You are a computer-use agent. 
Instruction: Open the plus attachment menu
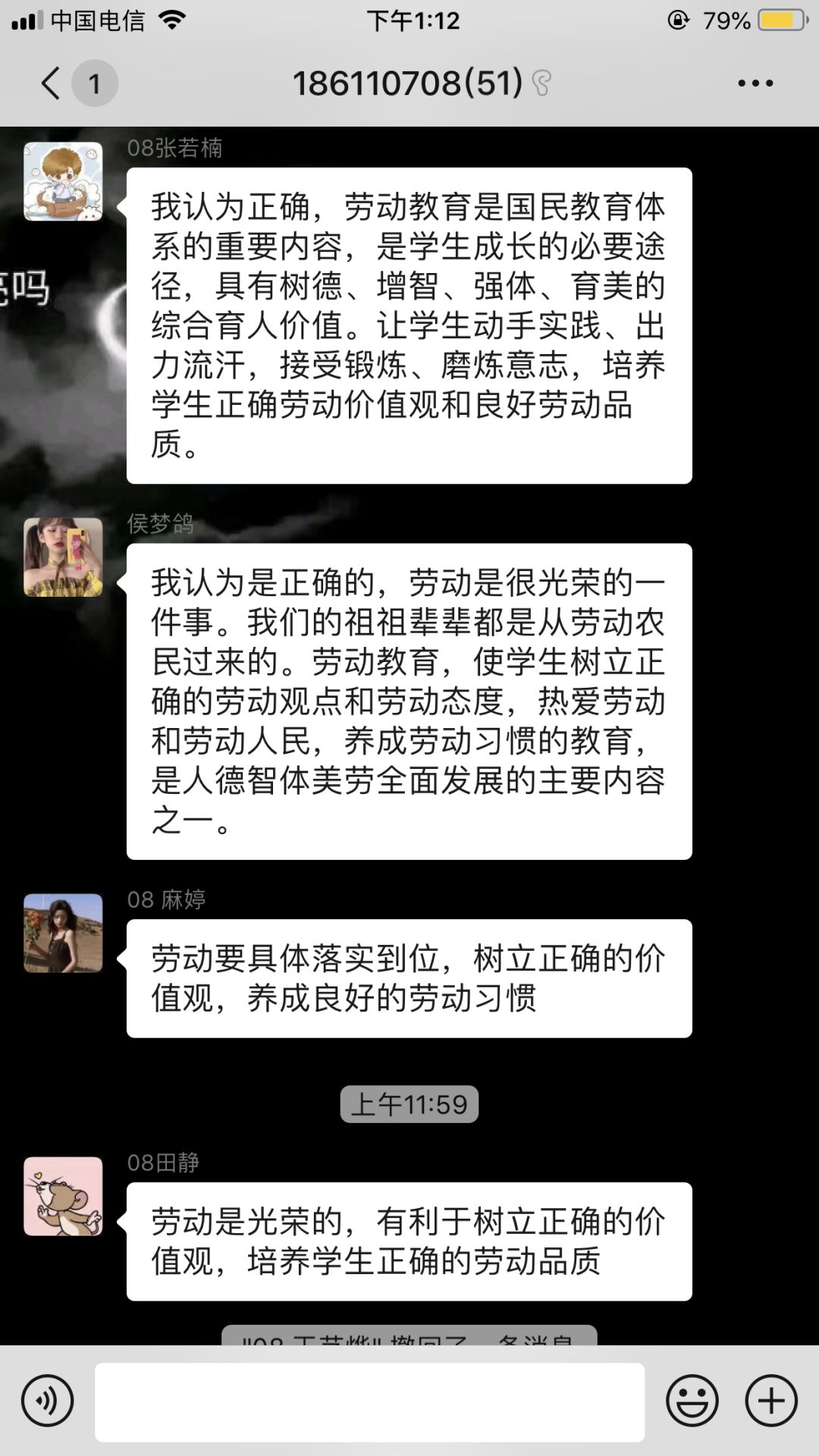pos(770,1401)
